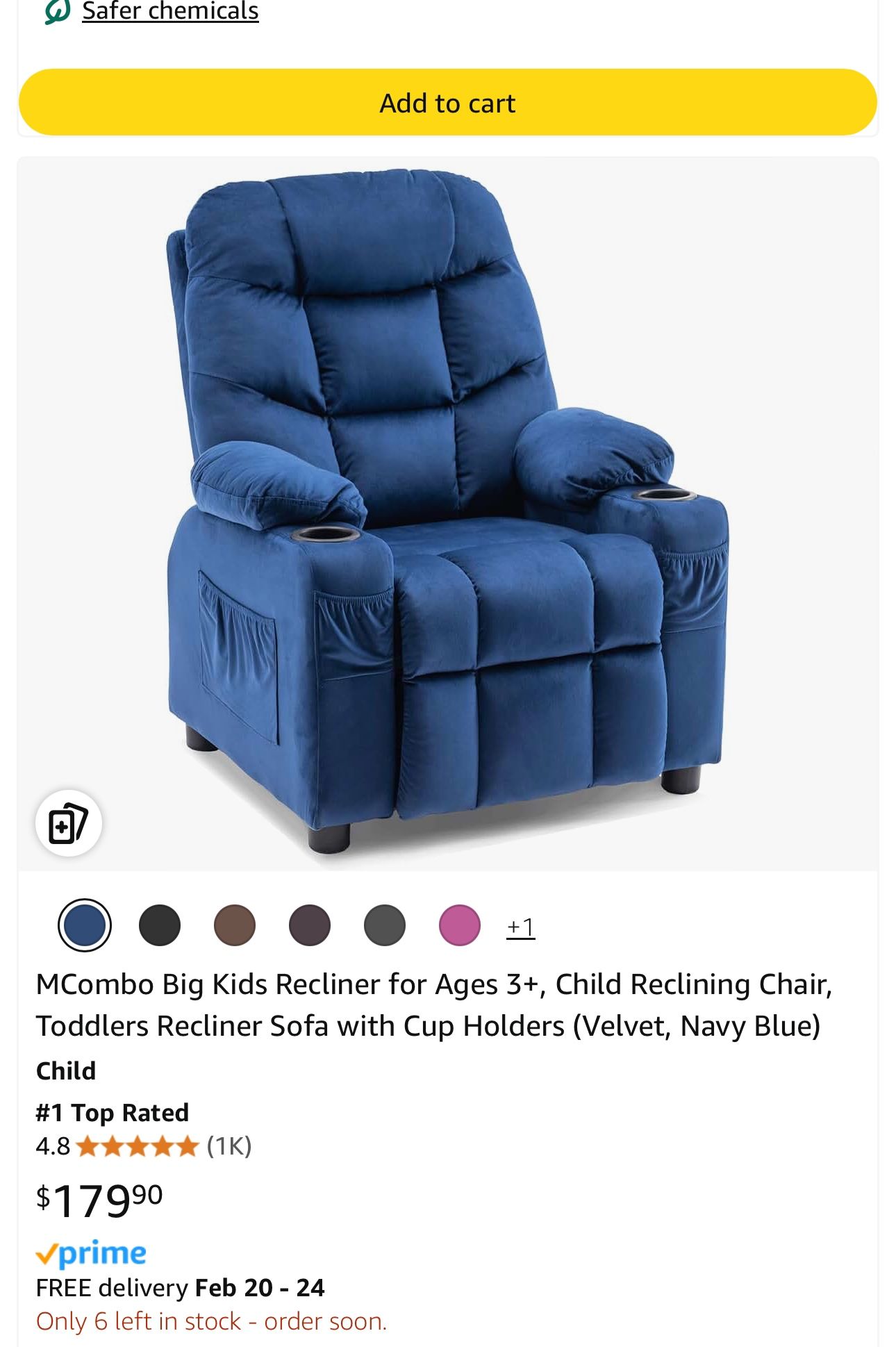
Task: Select the navy blue color swatch
Action: (85, 925)
